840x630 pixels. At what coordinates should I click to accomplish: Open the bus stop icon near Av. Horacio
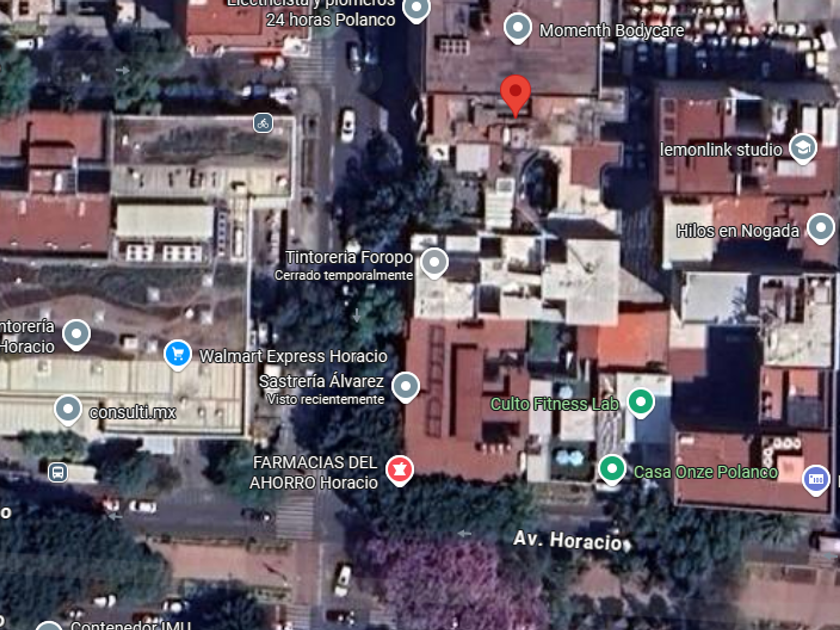tap(58, 472)
